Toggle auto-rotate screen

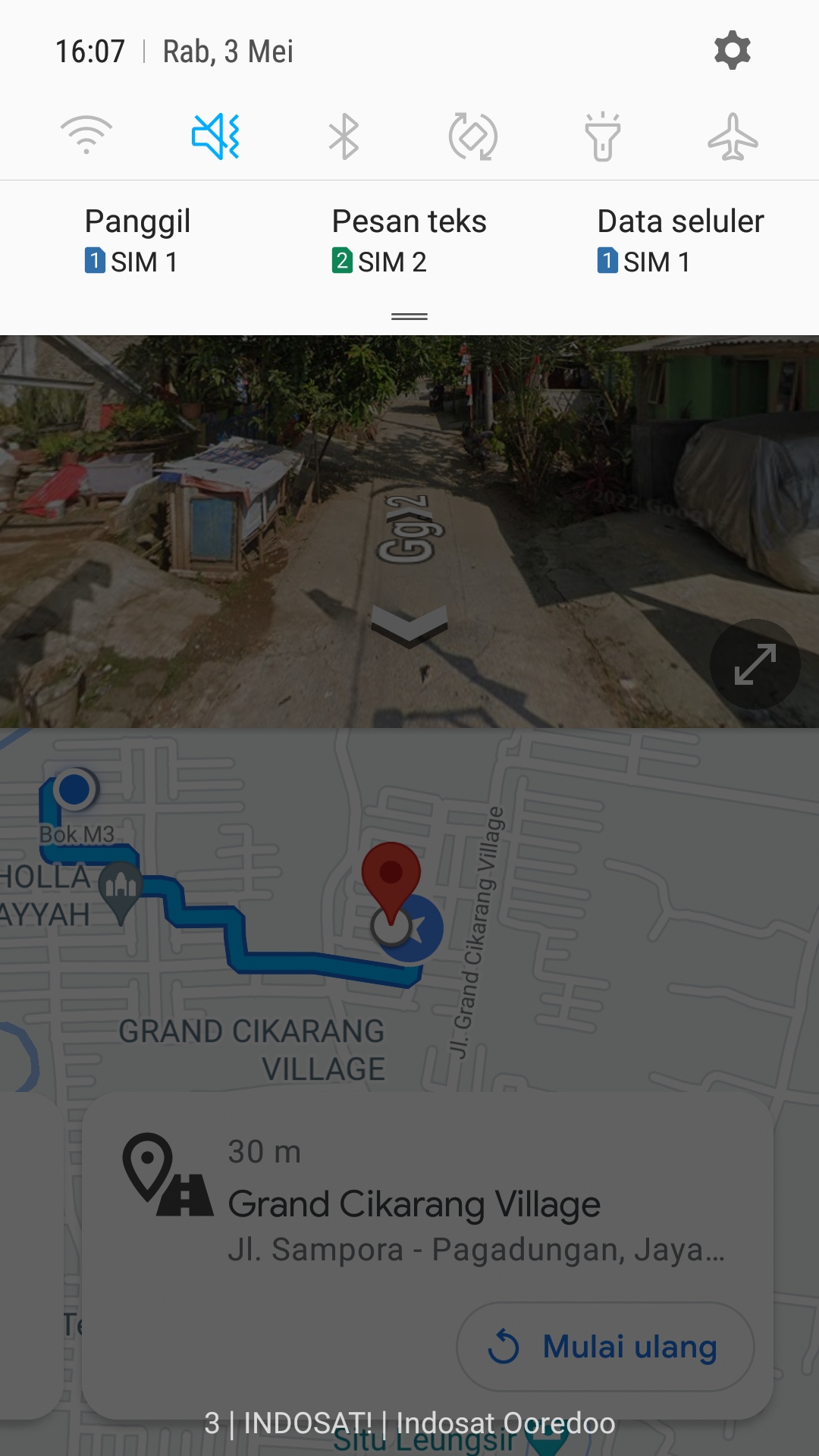pos(472,136)
